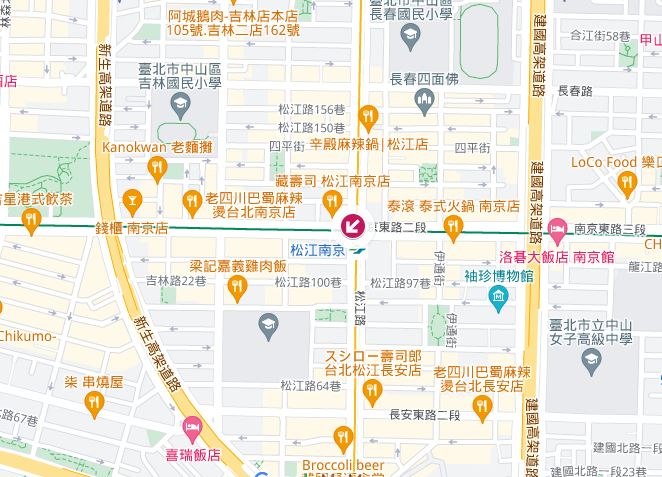The width and height of the screenshot is (662, 477).
Task: Tap 長春四面佛 temple pin
Action: (x=424, y=99)
